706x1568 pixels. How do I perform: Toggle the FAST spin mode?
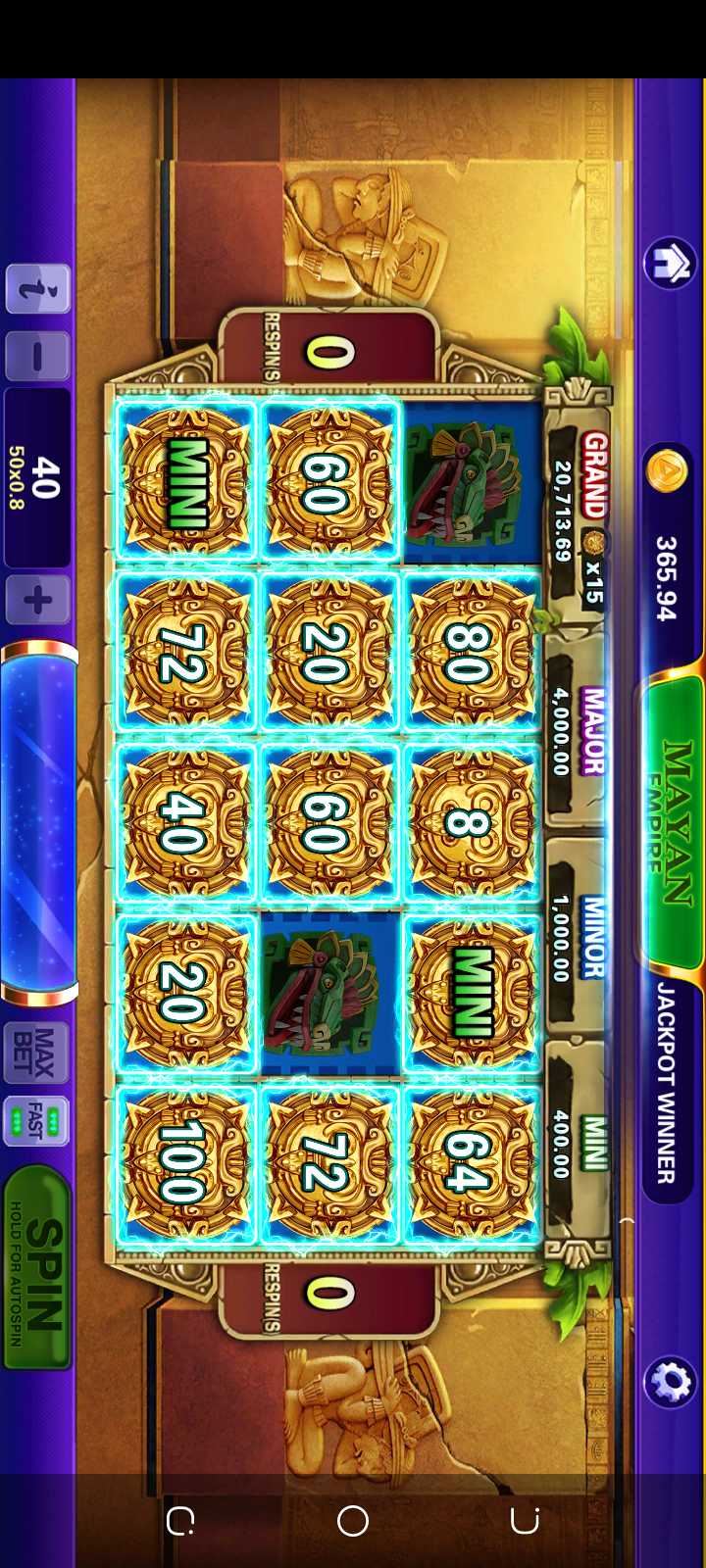click(x=36, y=1120)
